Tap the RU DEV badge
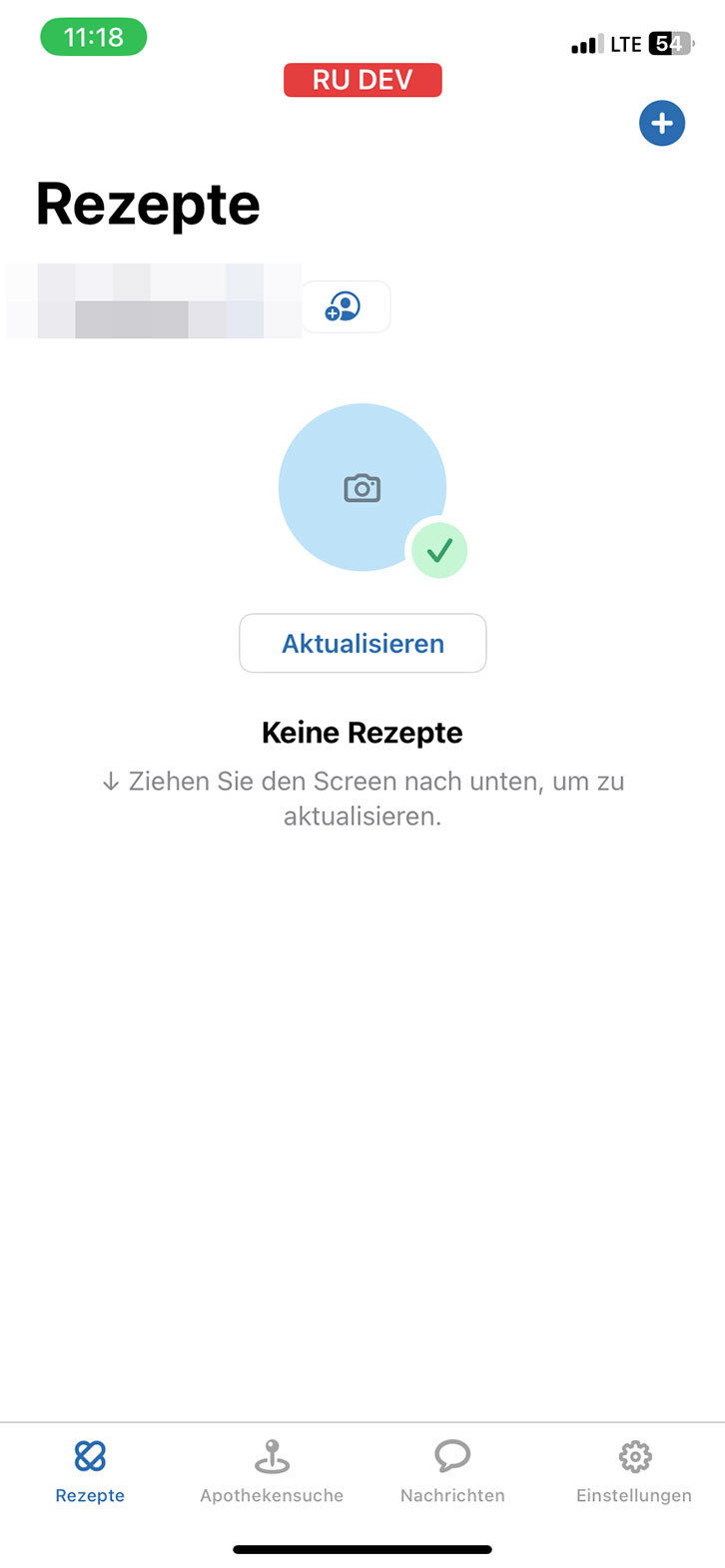Screen dimensions: 725x1568 pos(362,80)
